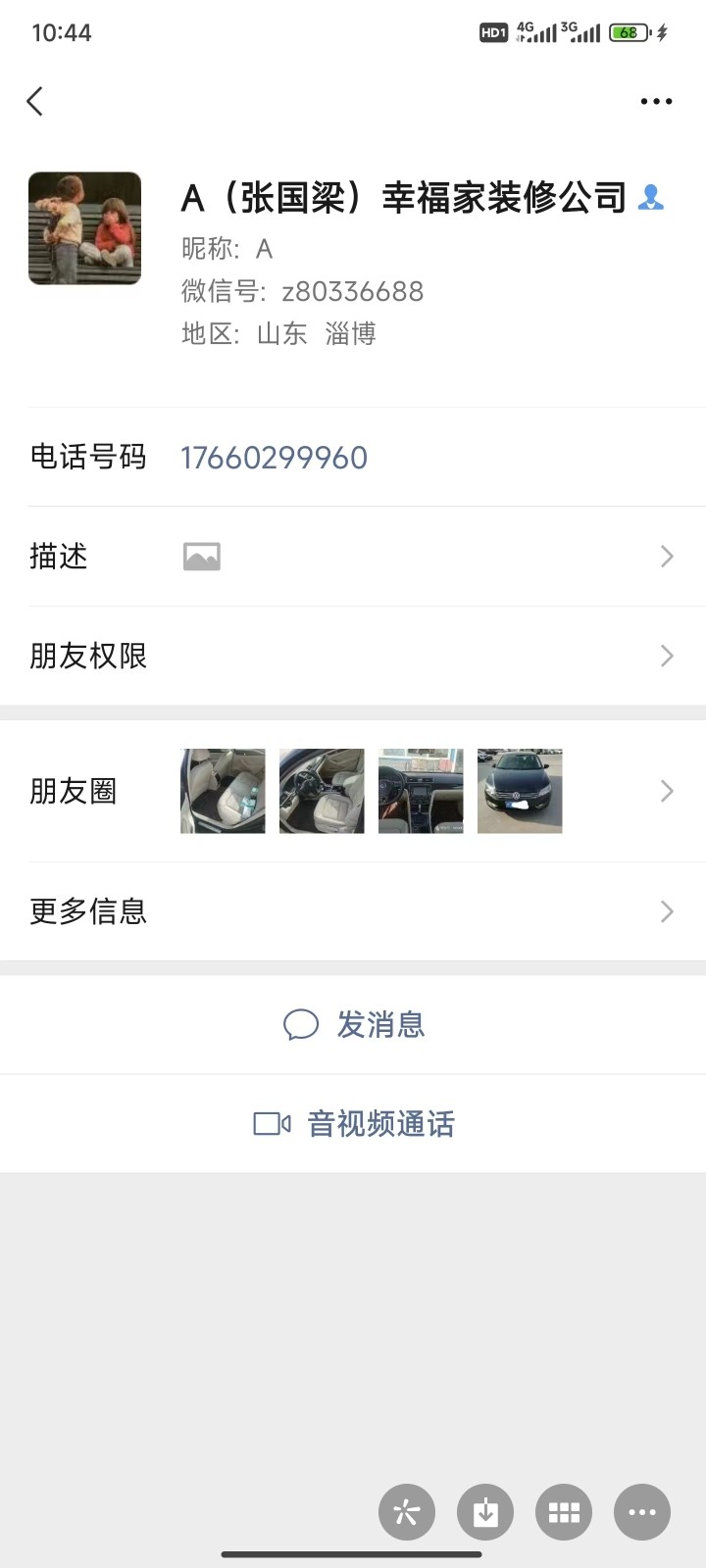
Task: Open 更多信息 details
Action: pyautogui.click(x=353, y=911)
